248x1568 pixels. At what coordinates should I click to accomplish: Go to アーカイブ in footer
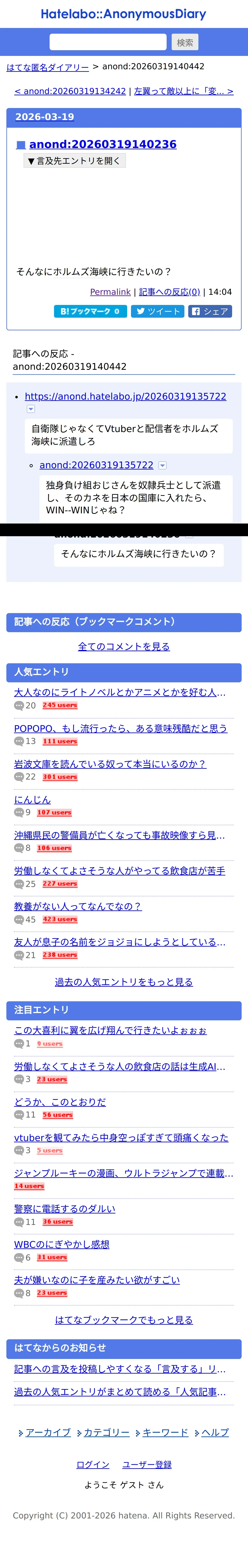[47, 1432]
